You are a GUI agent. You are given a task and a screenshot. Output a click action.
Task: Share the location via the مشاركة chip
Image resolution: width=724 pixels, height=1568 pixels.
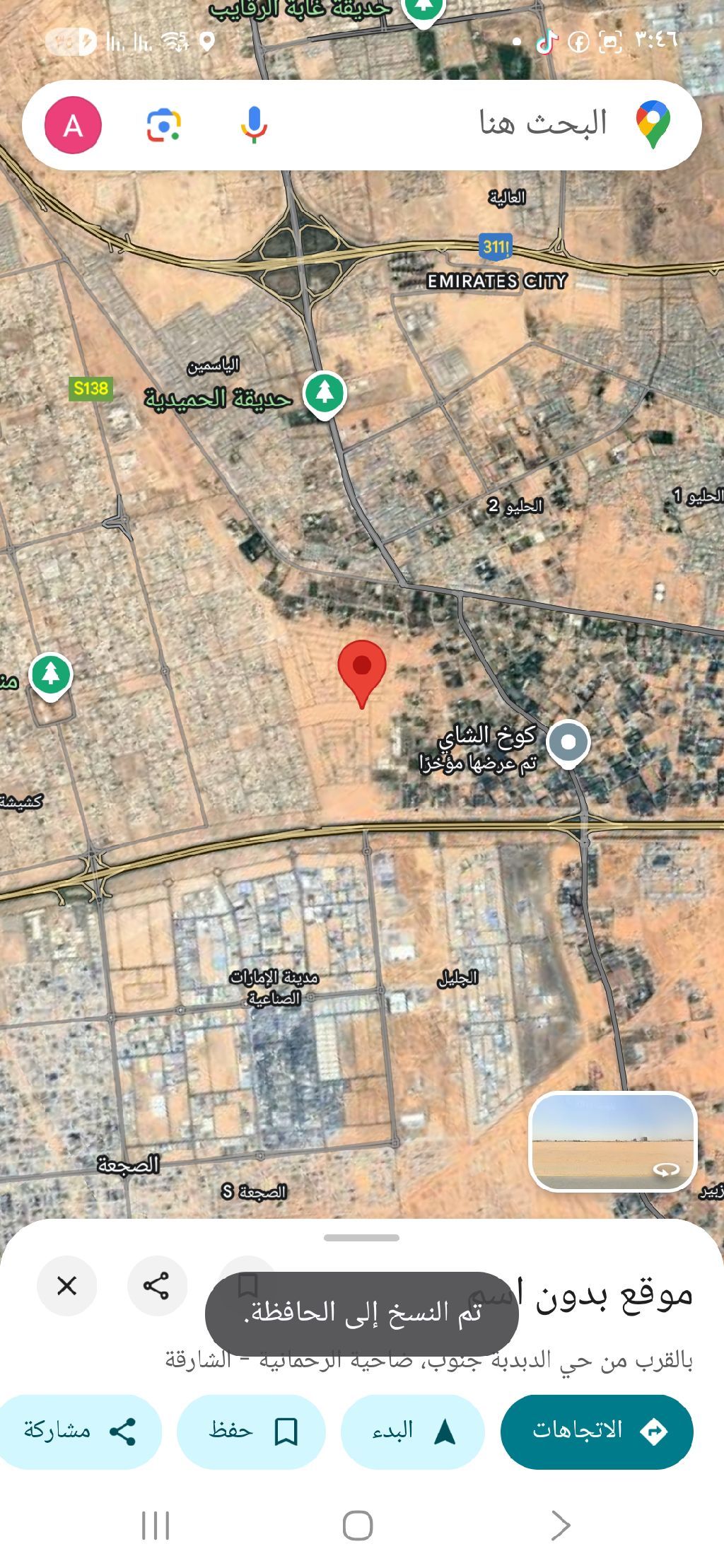pyautogui.click(x=80, y=1432)
